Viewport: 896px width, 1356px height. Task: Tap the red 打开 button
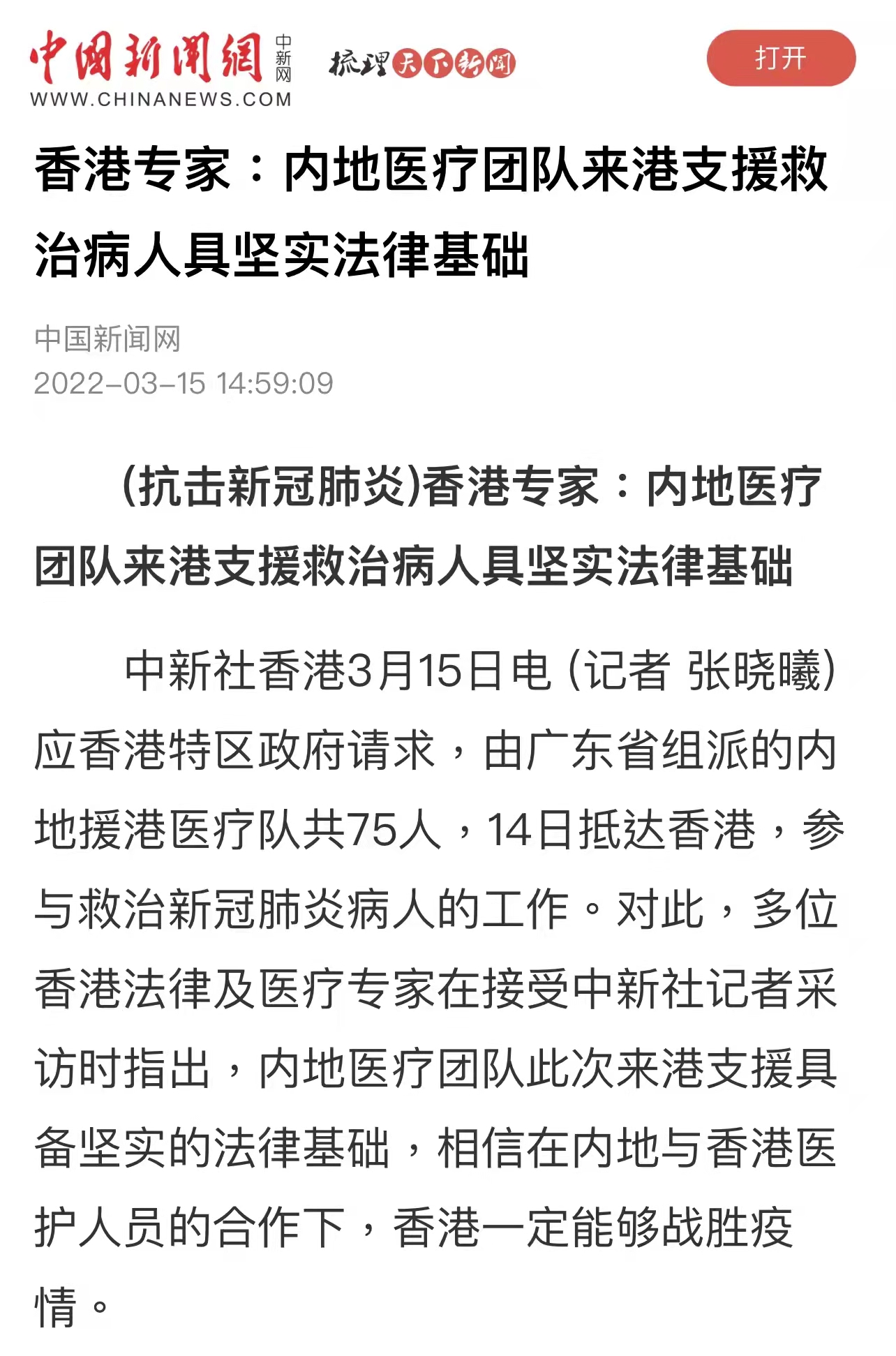tap(780, 59)
